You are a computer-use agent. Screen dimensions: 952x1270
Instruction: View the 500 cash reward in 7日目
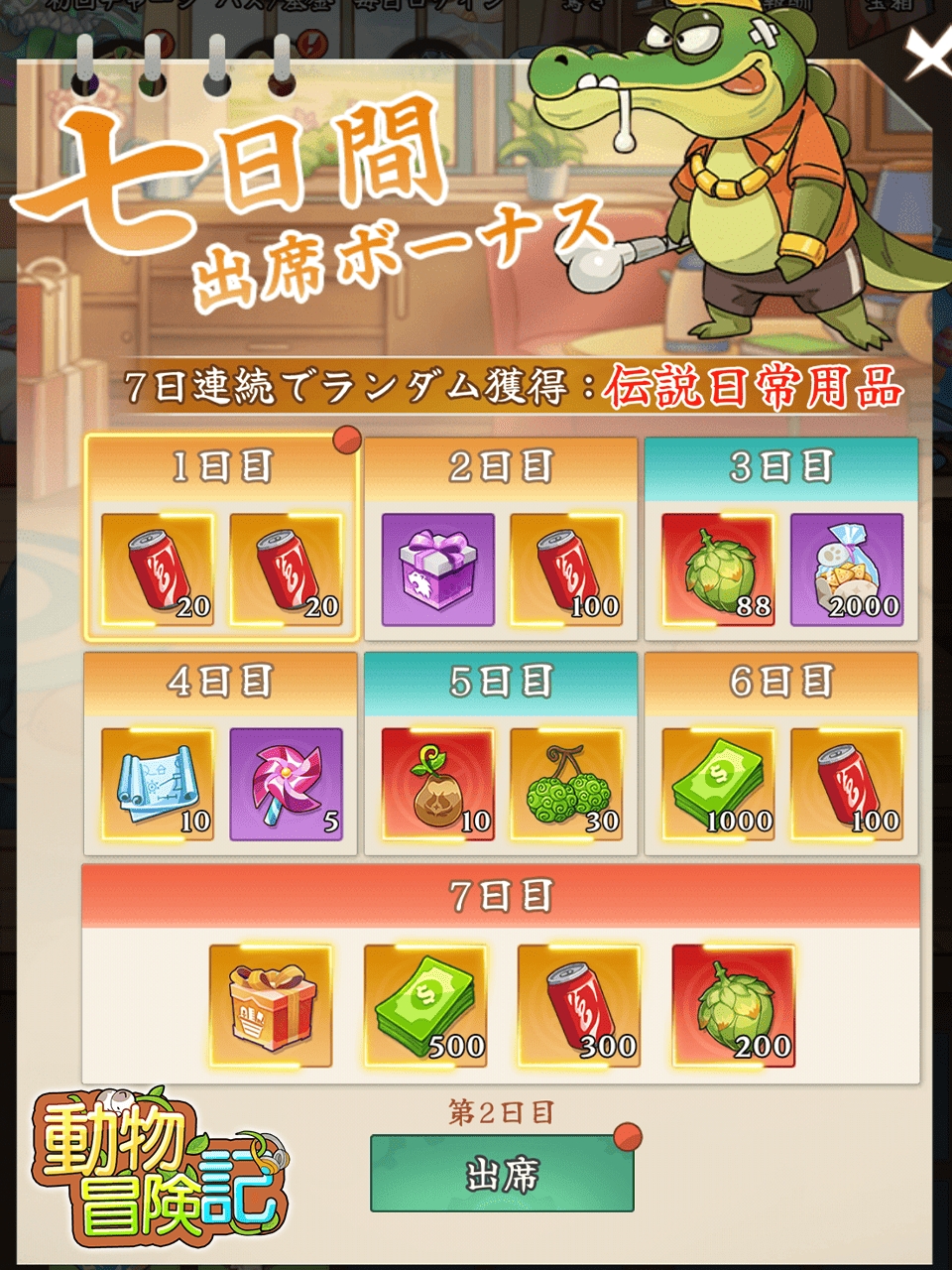point(425,1005)
